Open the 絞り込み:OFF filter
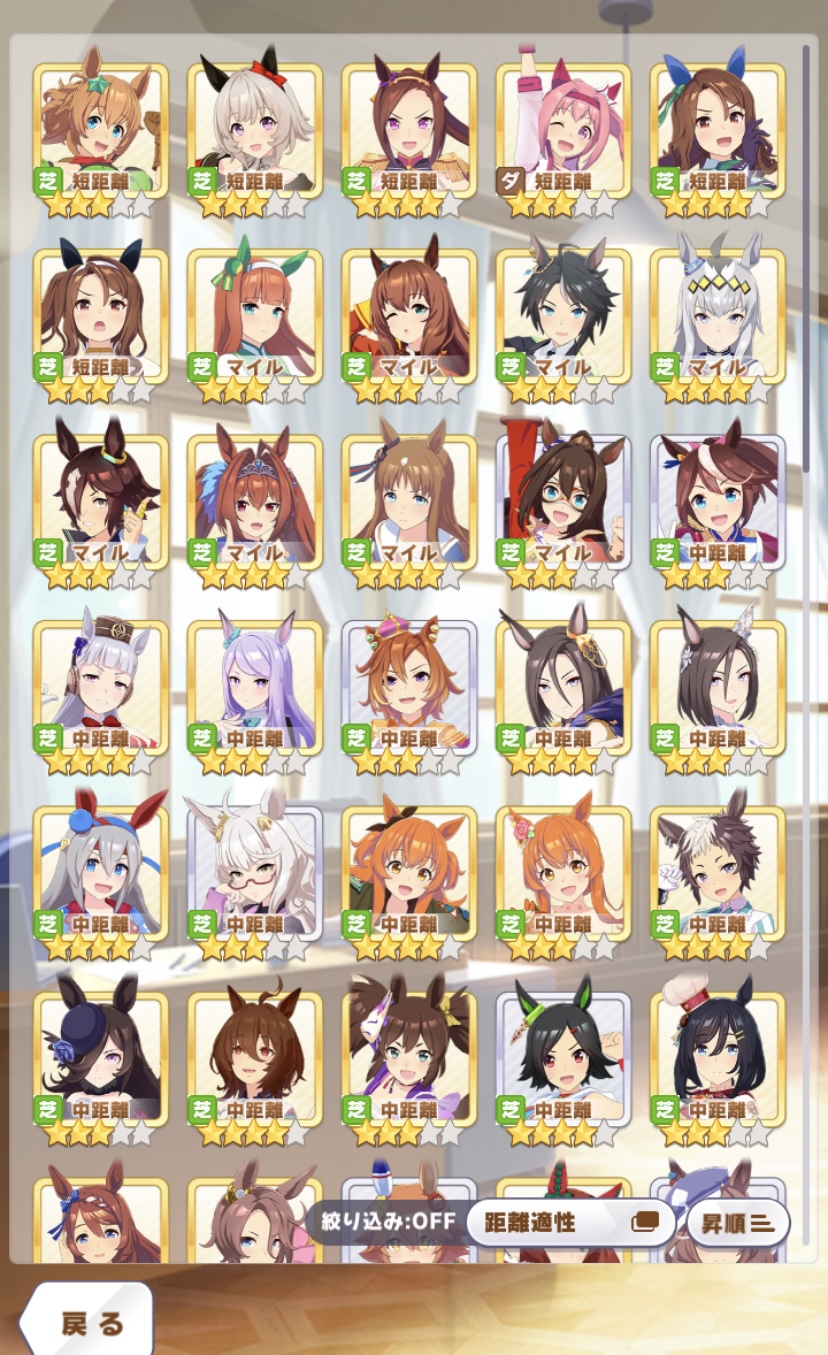This screenshot has height=1355, width=828. coord(388,1222)
